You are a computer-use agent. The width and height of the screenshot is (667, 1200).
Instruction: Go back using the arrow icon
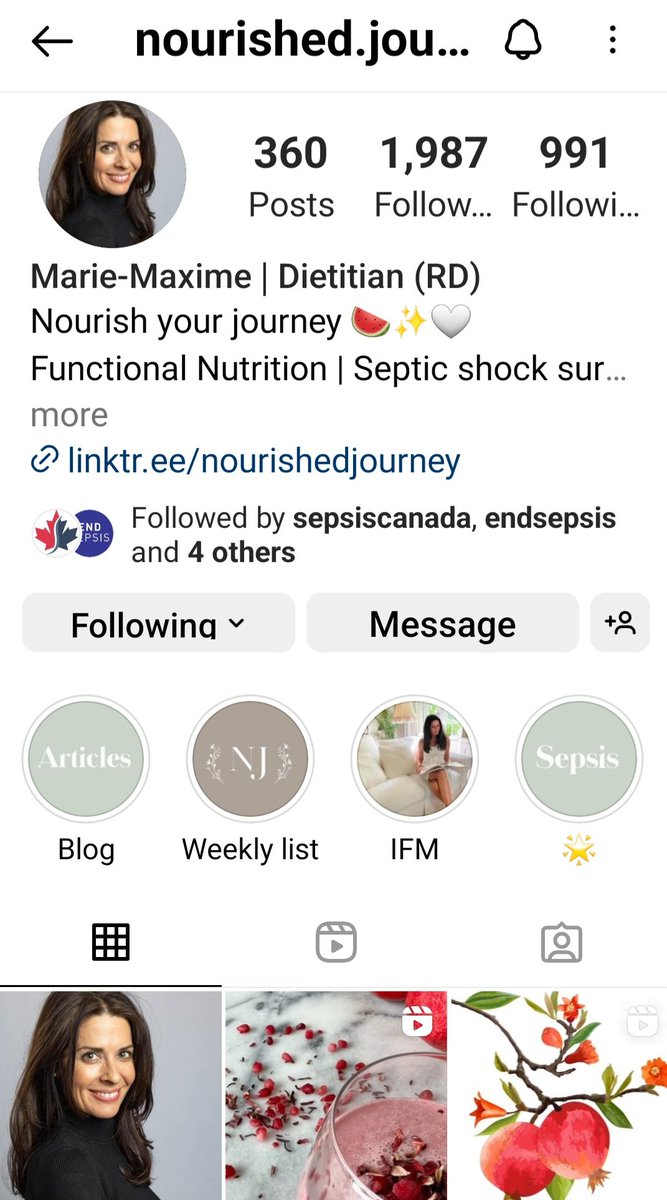(x=52, y=41)
